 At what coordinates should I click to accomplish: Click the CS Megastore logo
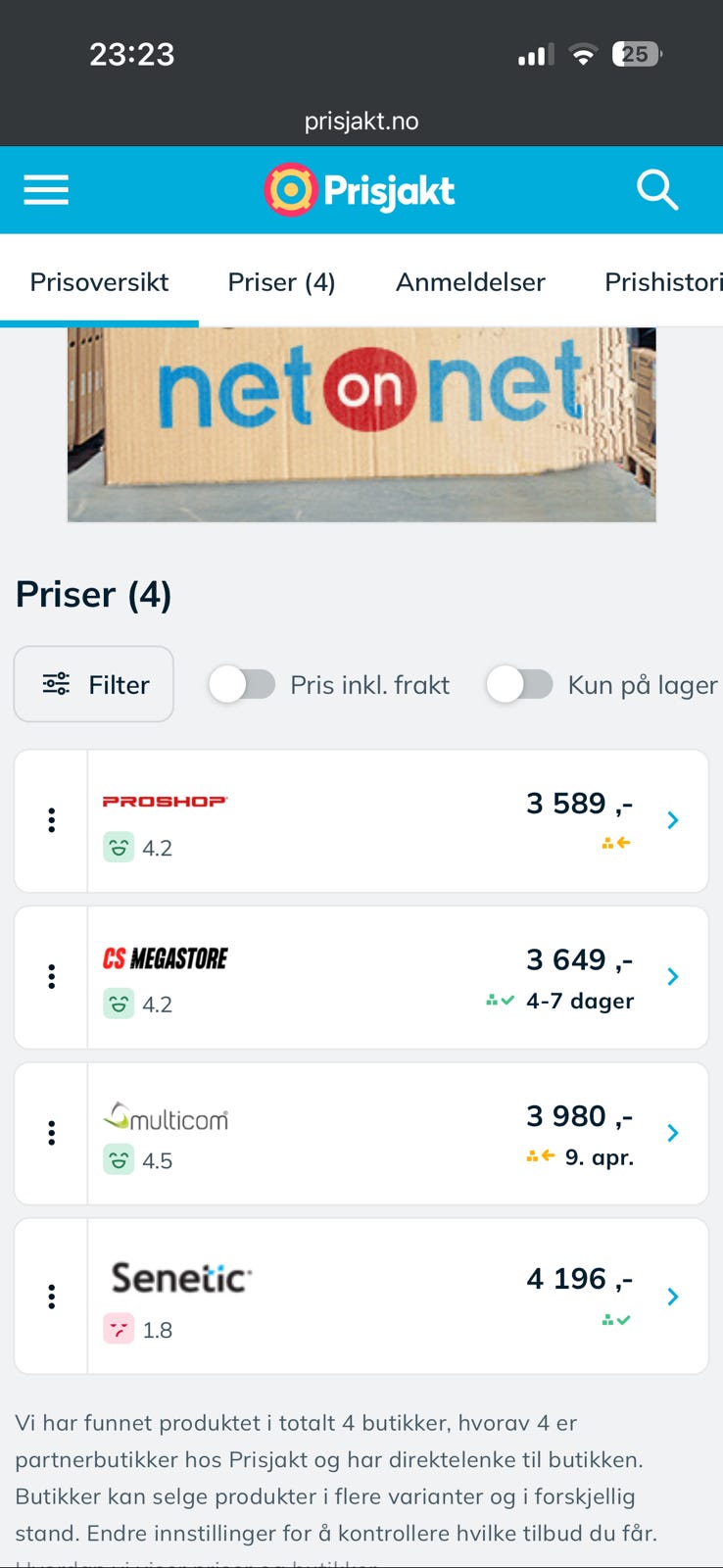164,957
